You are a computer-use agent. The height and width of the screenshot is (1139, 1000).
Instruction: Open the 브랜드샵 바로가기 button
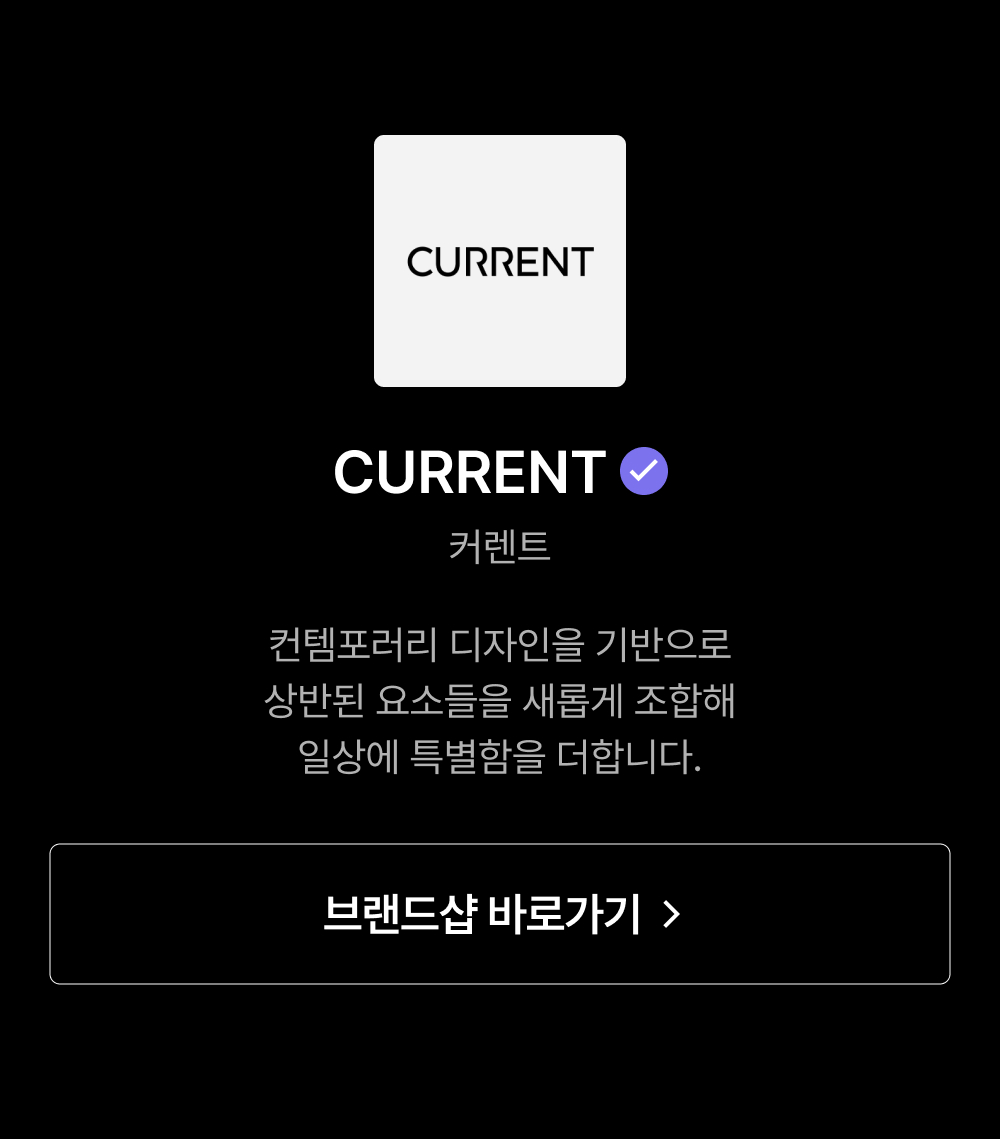(x=500, y=914)
